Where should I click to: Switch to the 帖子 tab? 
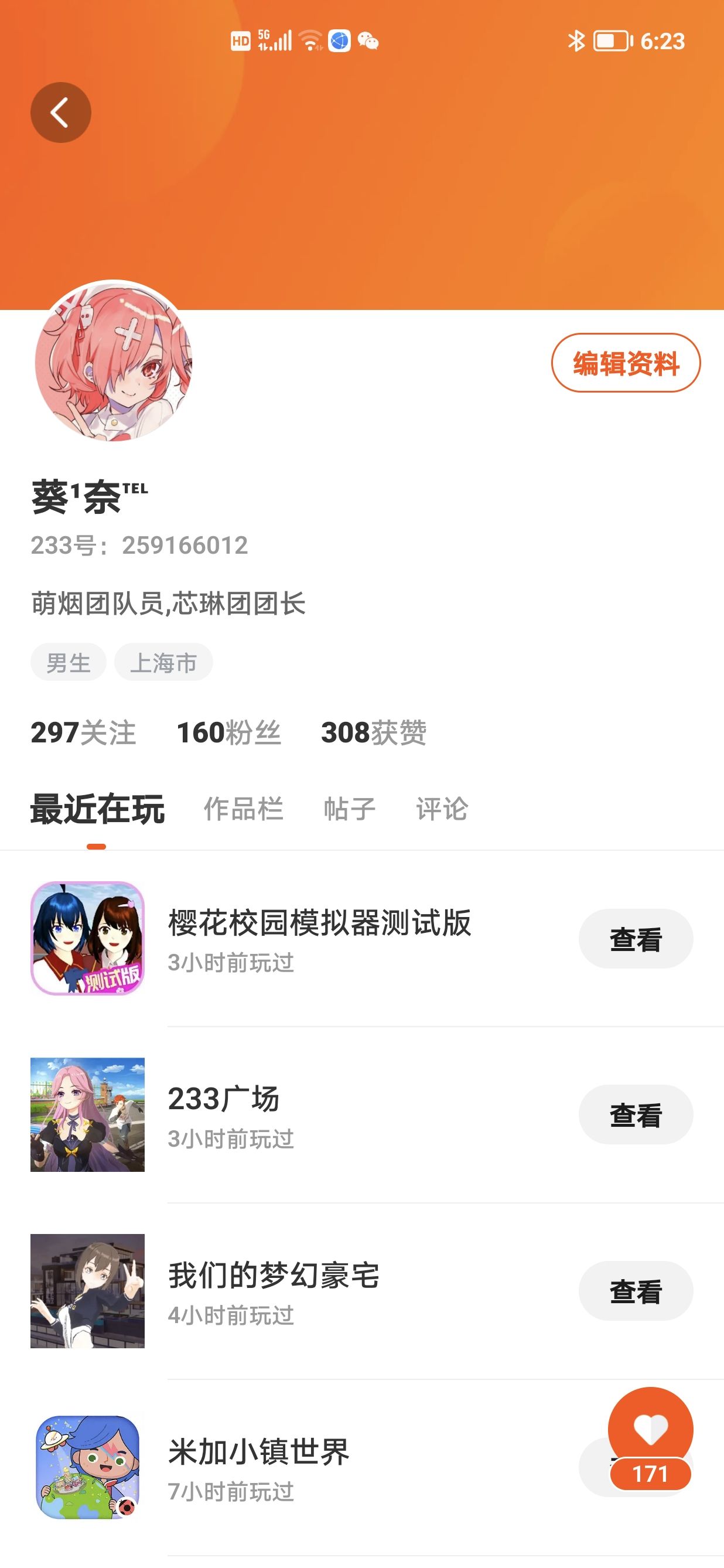point(349,809)
